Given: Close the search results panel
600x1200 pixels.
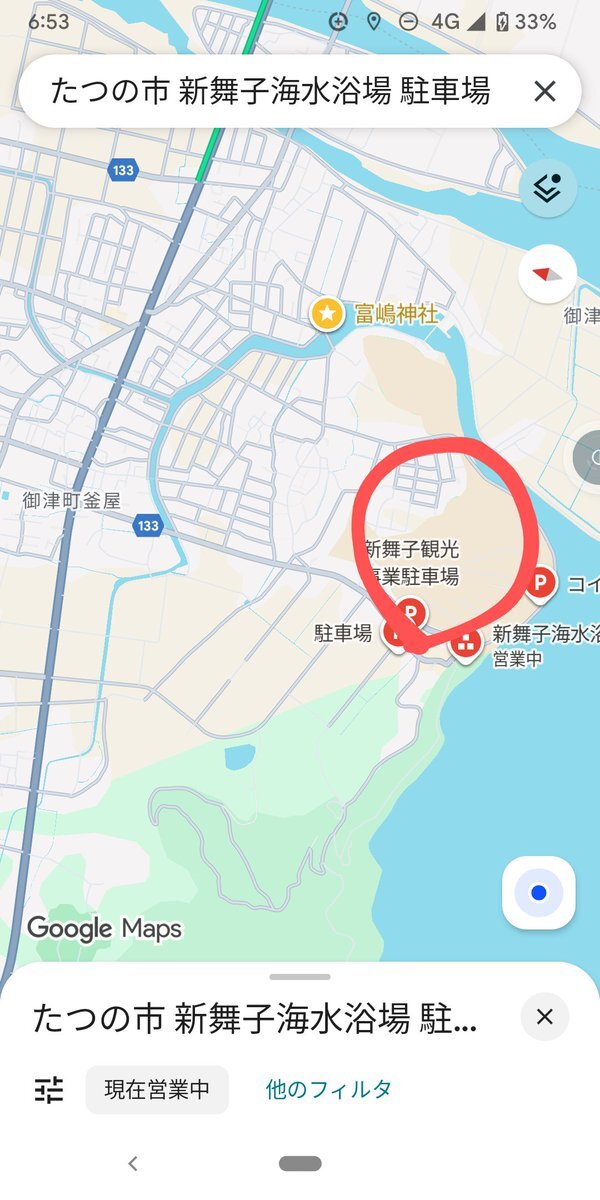Looking at the screenshot, I should pos(544,1017).
